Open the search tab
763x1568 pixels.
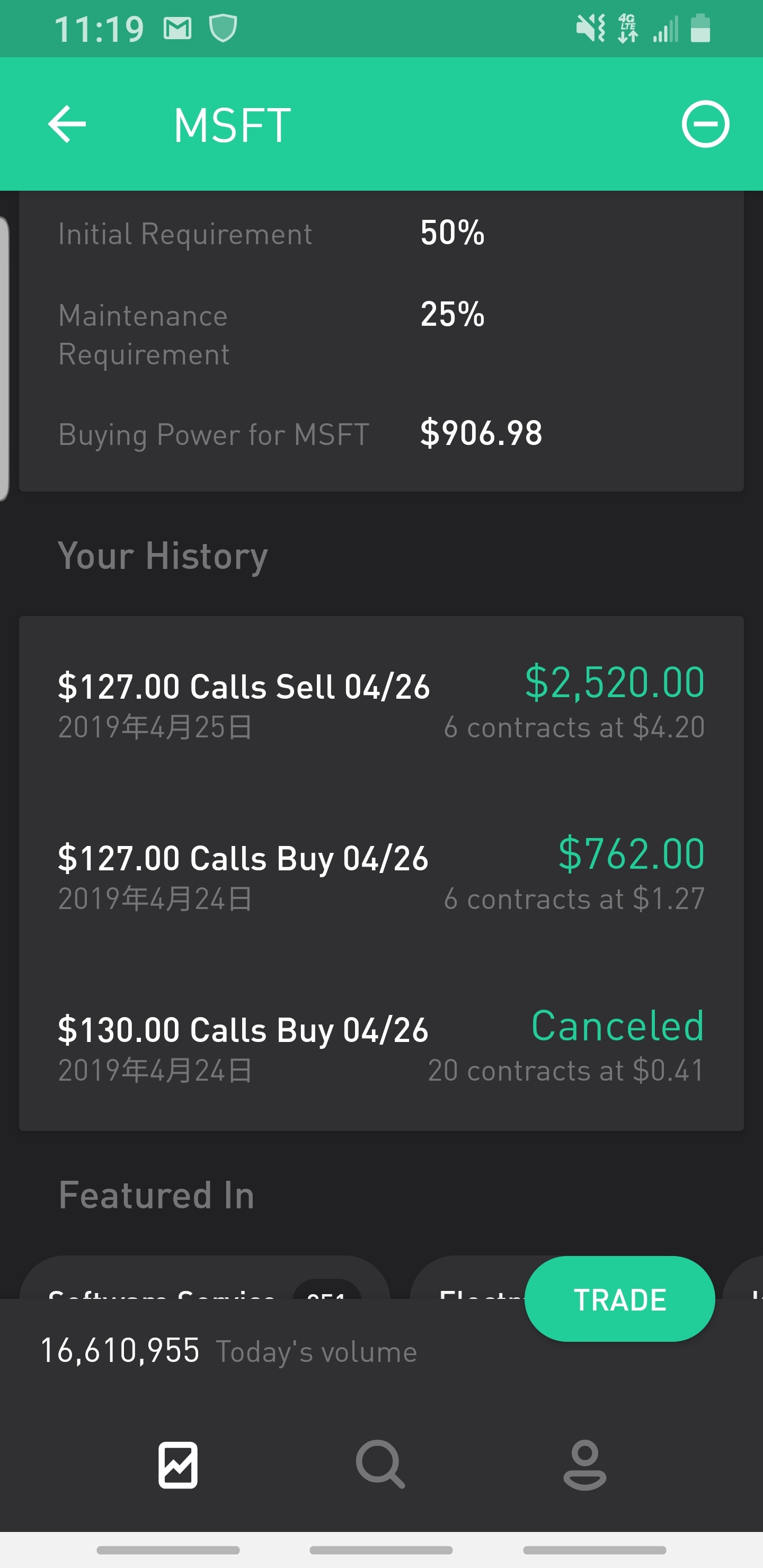[380, 1465]
